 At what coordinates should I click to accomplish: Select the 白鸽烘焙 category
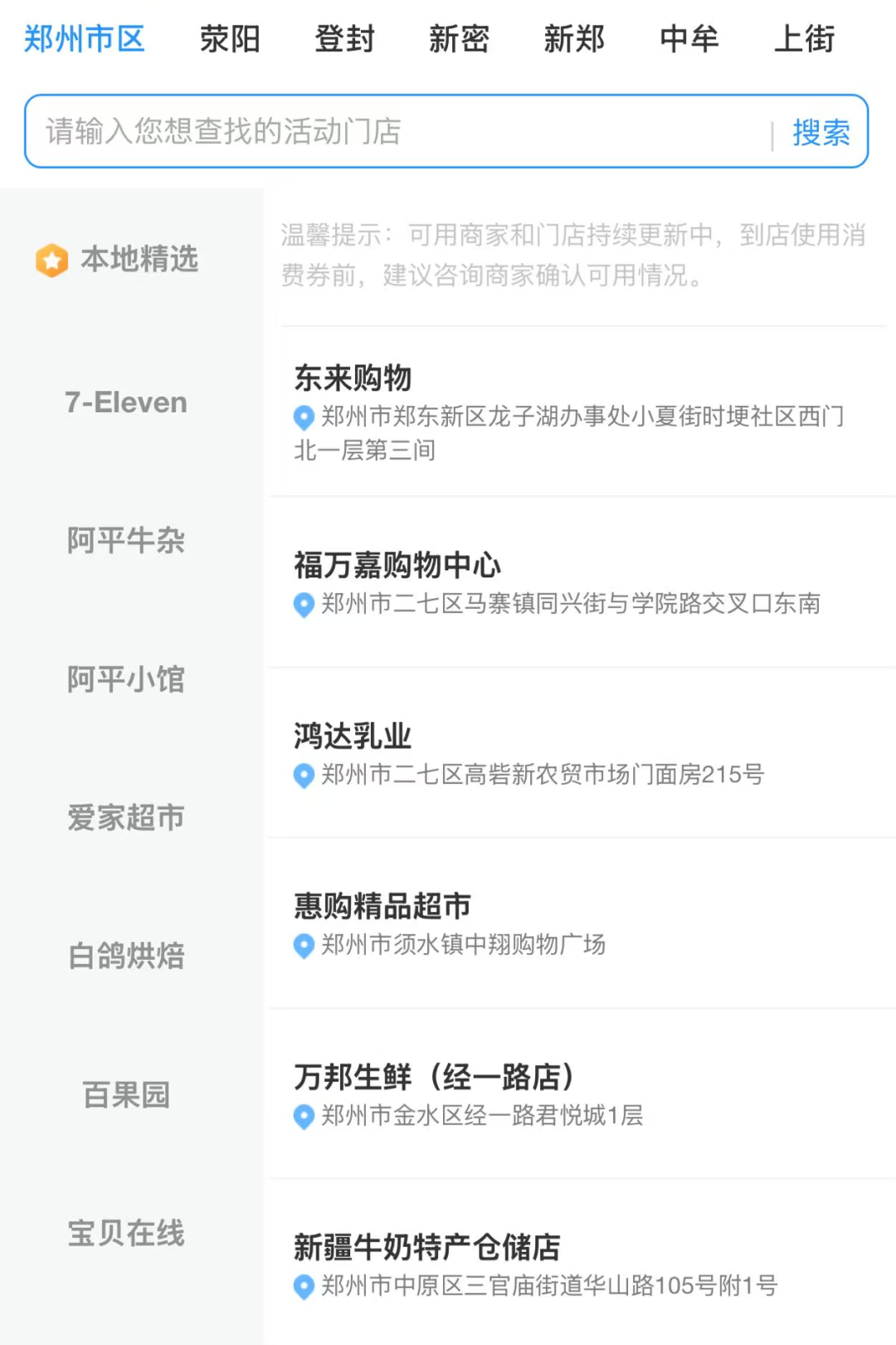126,957
